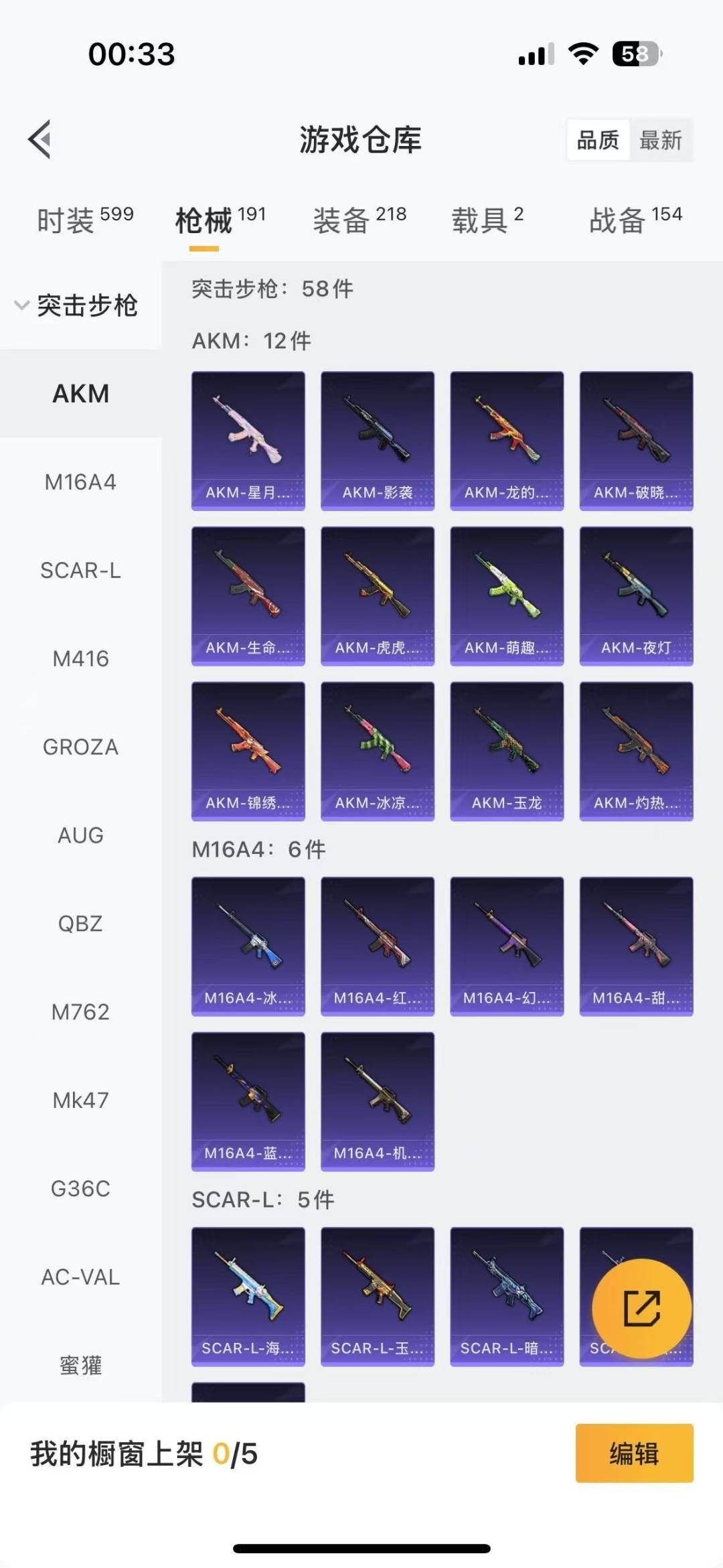The width and height of the screenshot is (723, 1568).
Task: Sort by 最新 (newest)
Action: (660, 140)
